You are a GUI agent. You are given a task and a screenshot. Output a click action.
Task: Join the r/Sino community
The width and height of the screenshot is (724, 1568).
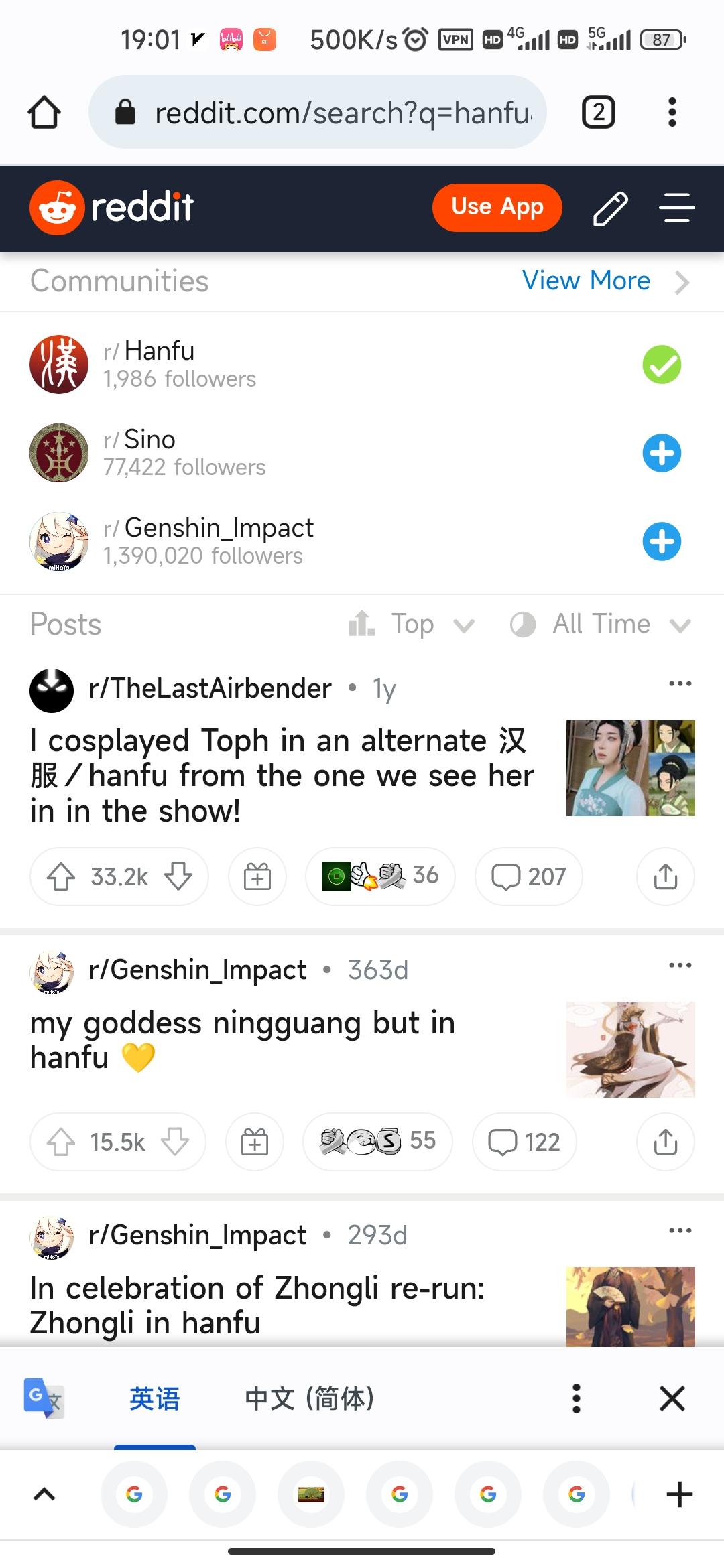click(x=662, y=453)
